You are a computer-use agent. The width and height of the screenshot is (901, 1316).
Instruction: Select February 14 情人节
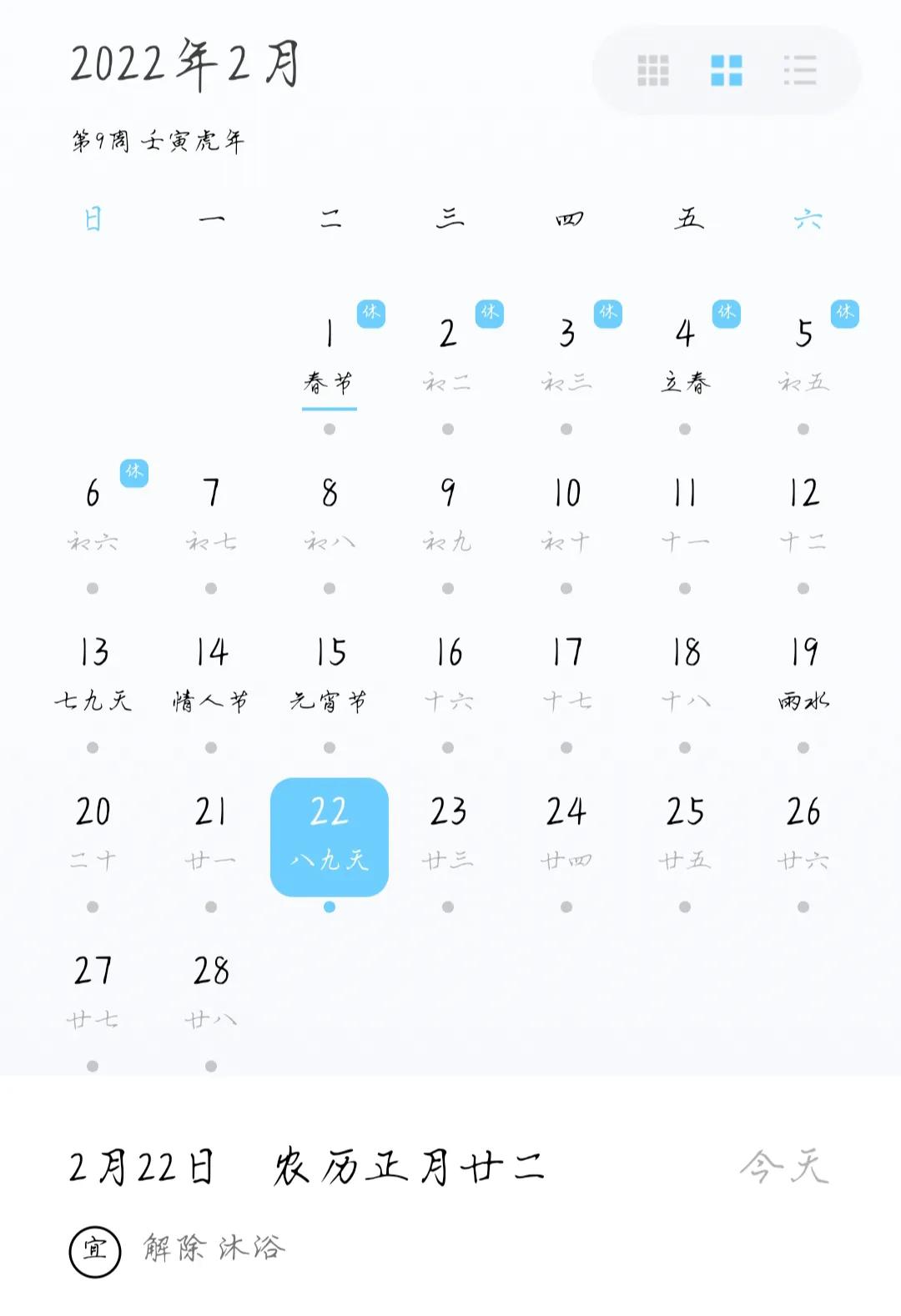(211, 672)
